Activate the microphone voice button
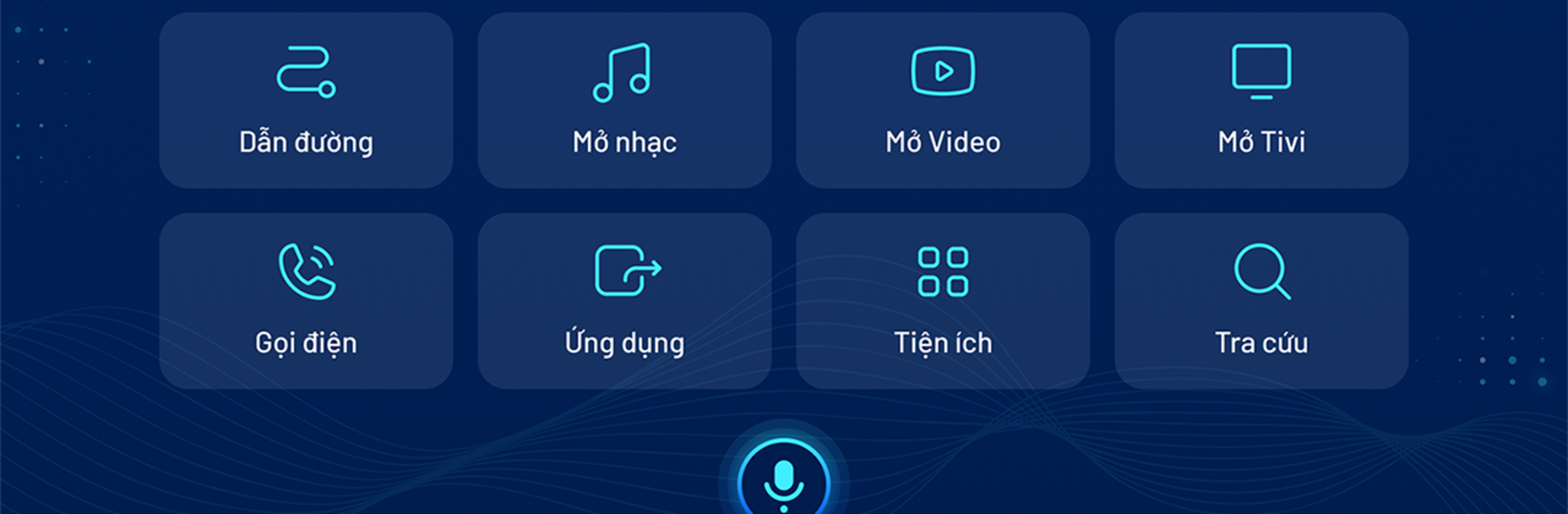The image size is (1568, 514). coord(784,481)
